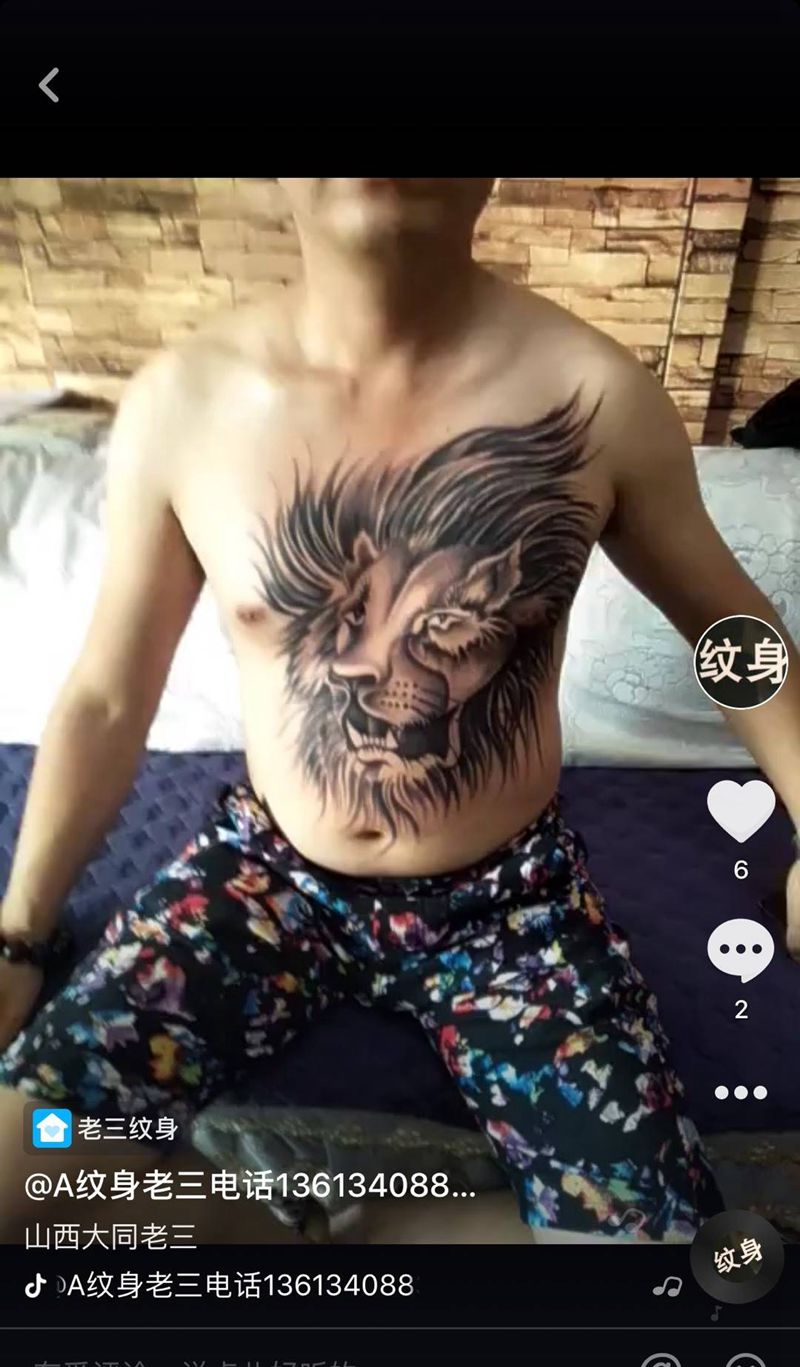Image resolution: width=800 pixels, height=1367 pixels.
Task: Open the 老三纹身 shop tag
Action: pyautogui.click(x=106, y=1129)
